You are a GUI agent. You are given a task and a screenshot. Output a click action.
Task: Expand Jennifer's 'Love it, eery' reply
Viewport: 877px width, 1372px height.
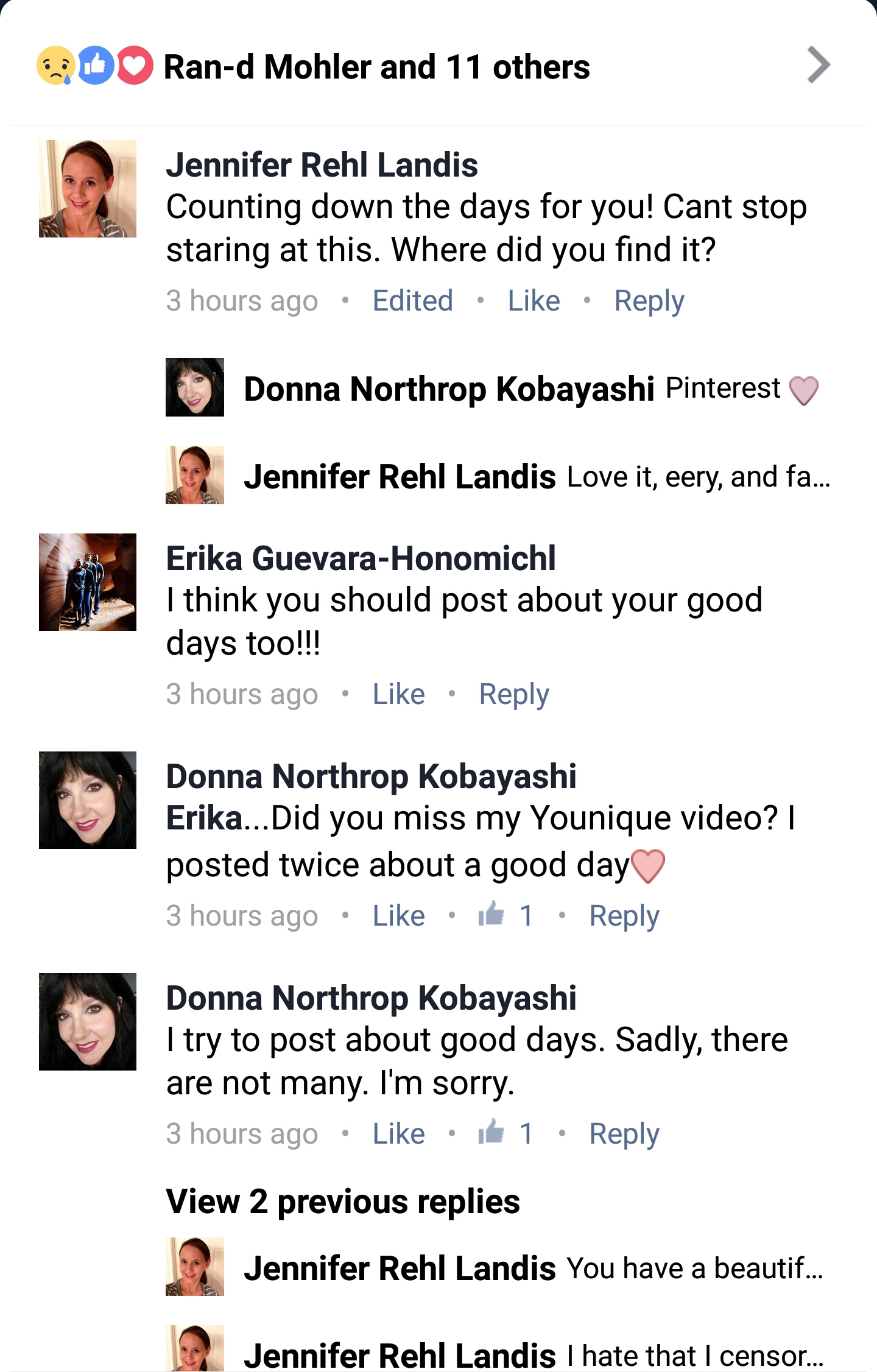[x=698, y=477]
